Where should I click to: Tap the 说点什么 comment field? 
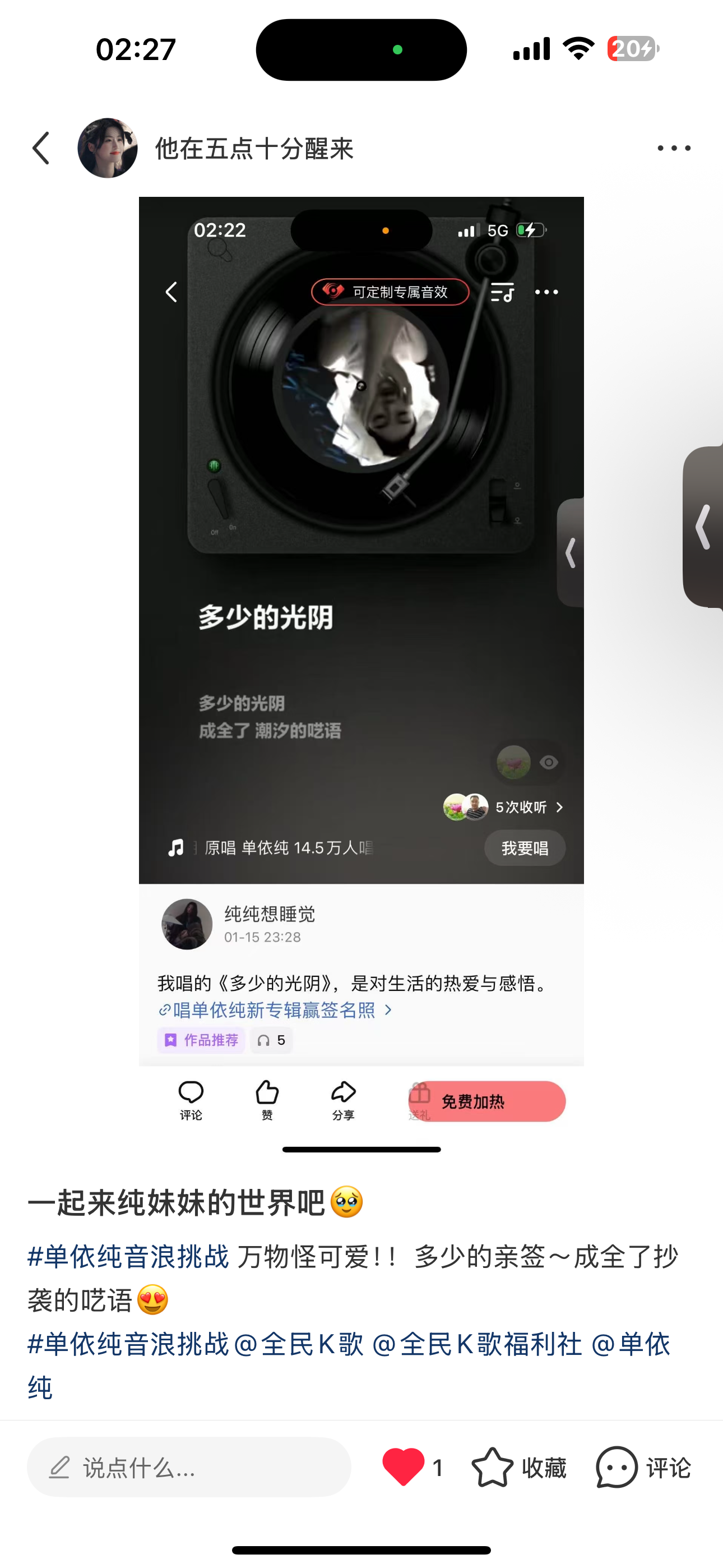(189, 1468)
